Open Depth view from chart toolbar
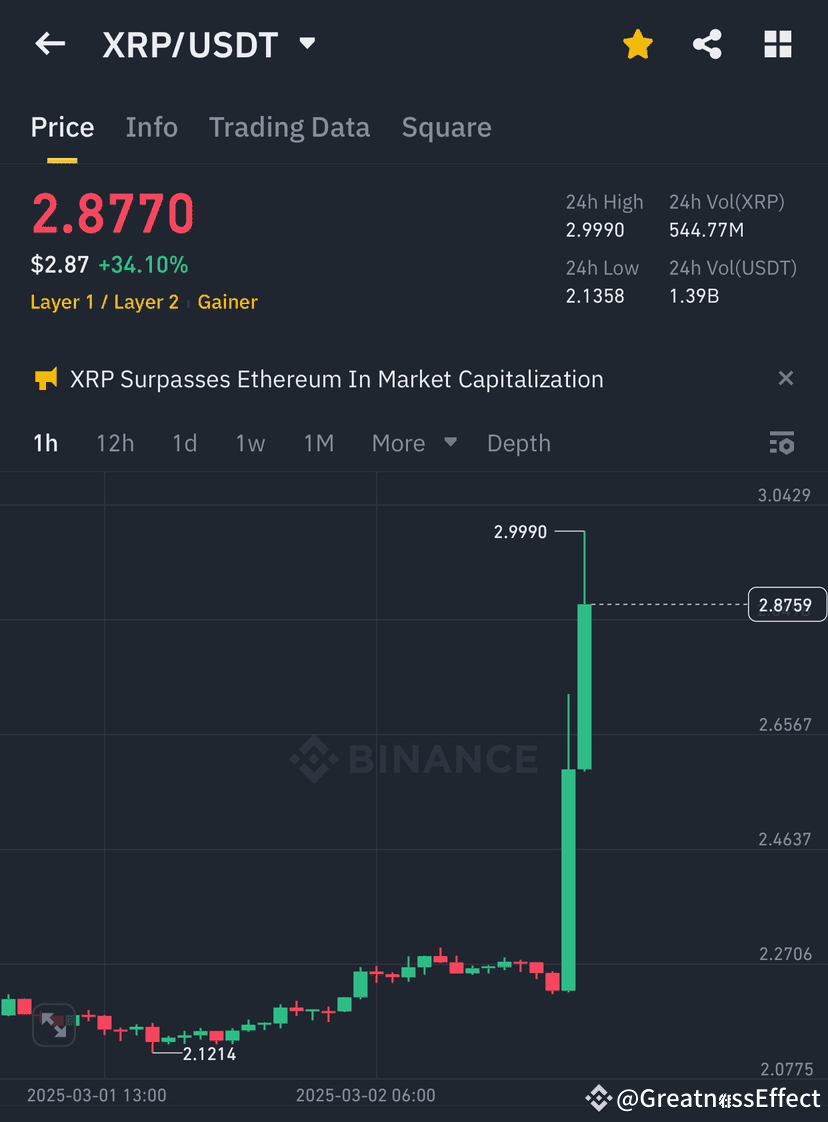 click(x=518, y=442)
